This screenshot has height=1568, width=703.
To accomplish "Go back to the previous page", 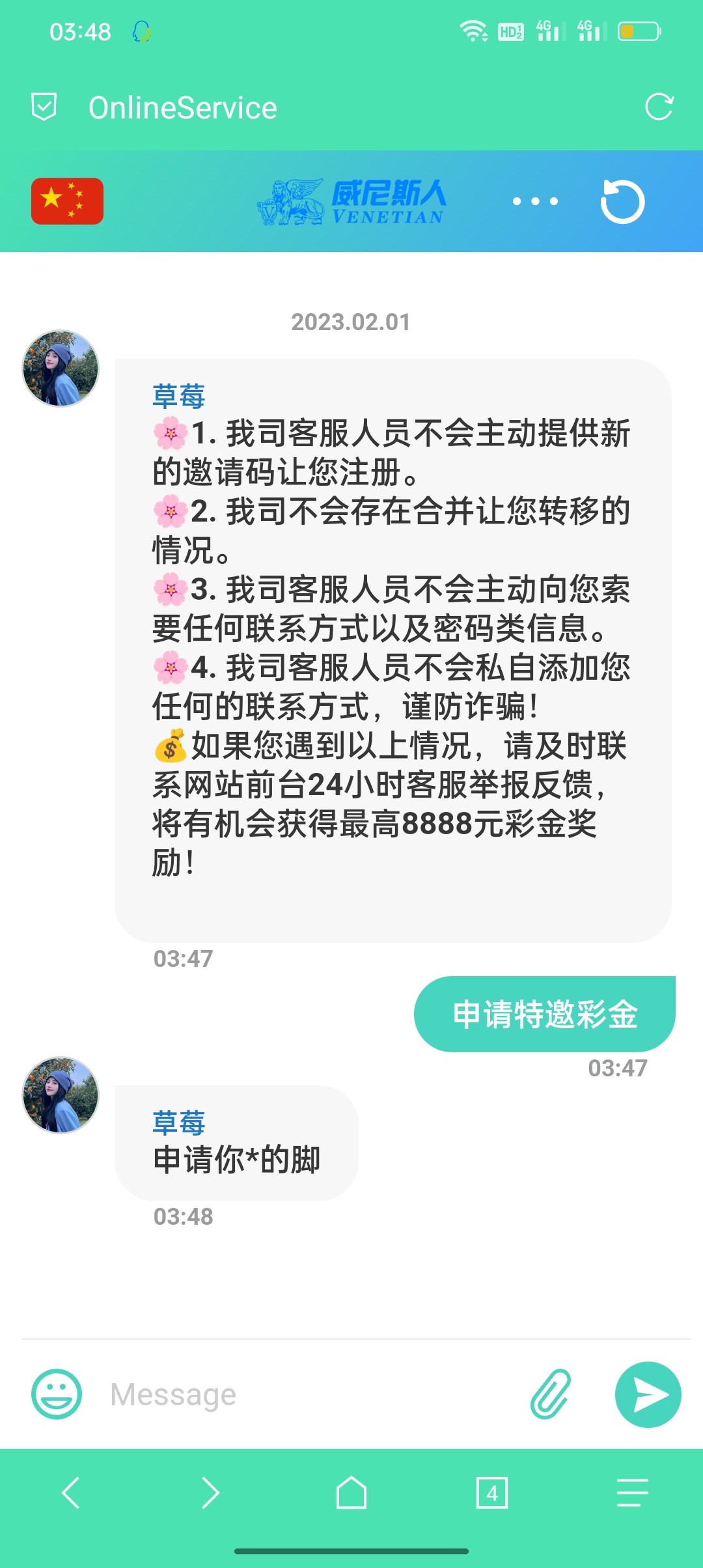I will coord(70,1492).
